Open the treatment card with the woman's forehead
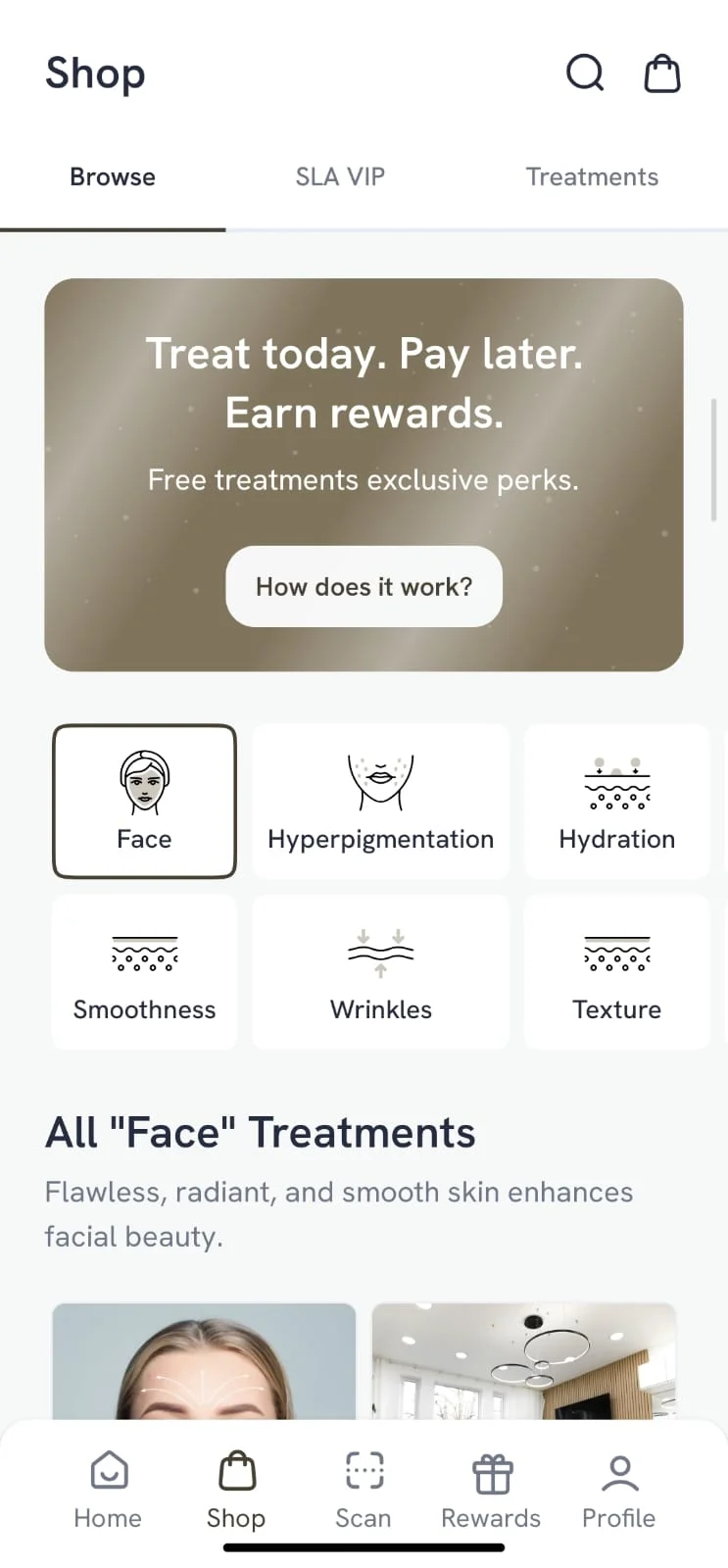The width and height of the screenshot is (728, 1568). pos(204,1361)
